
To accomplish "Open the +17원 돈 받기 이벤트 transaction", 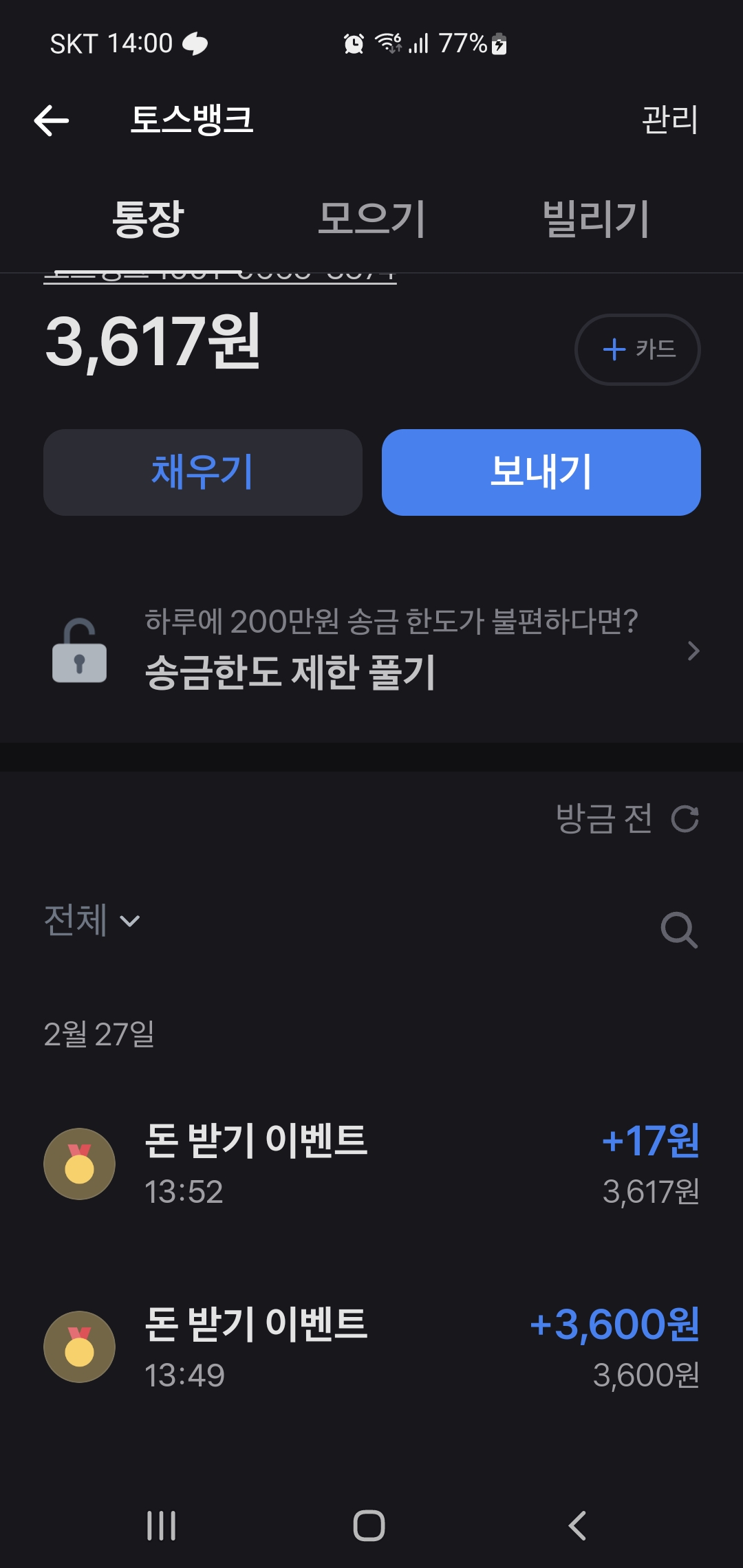I will 371,1164.
